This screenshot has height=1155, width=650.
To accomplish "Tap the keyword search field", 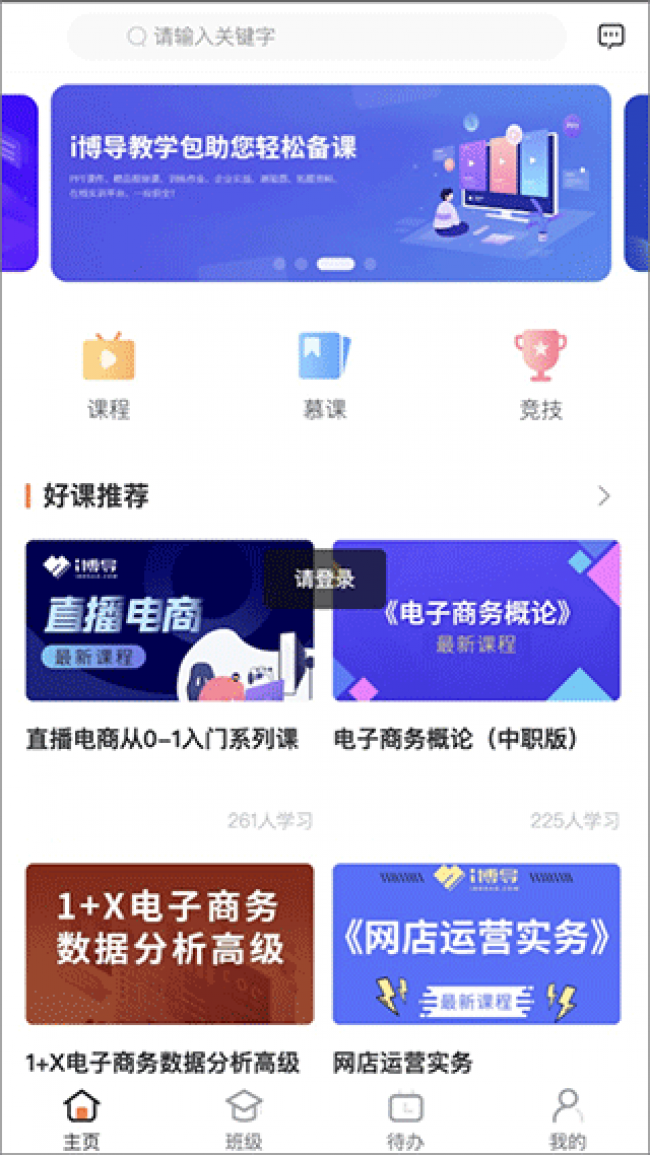I will (x=315, y=37).
